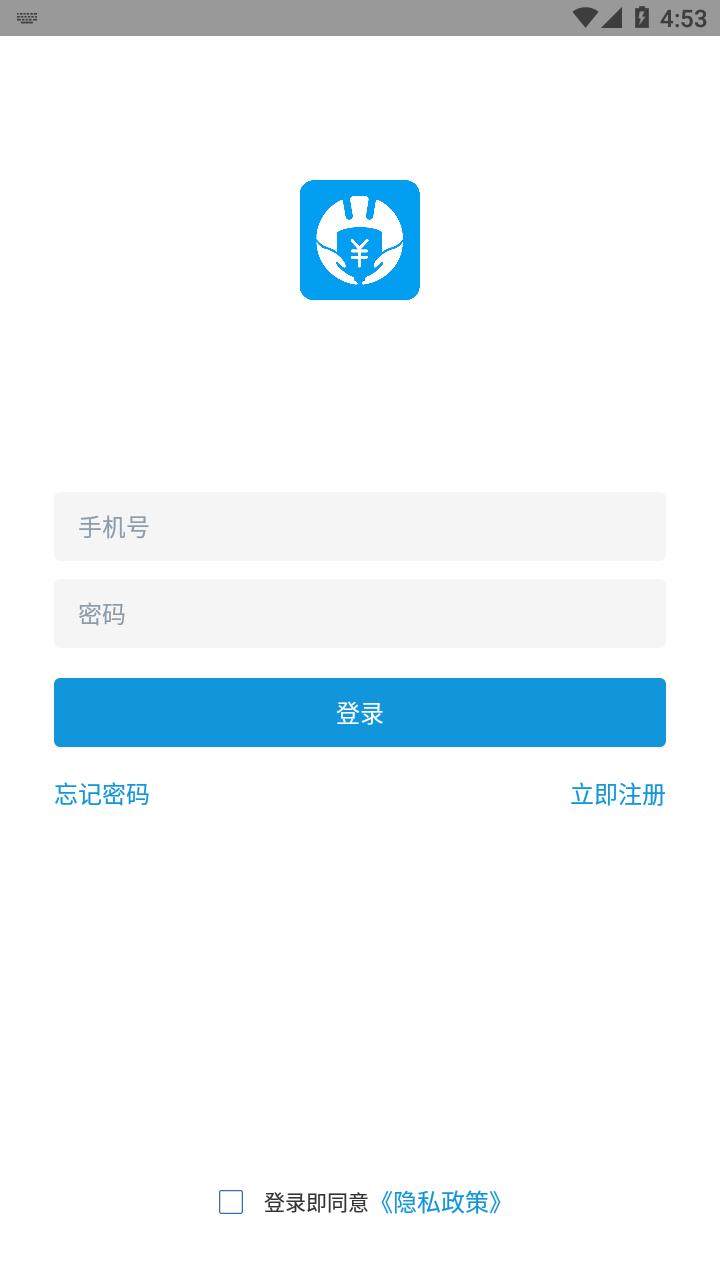Image resolution: width=720 pixels, height=1280 pixels.
Task: Open the 忘记密码 forgot password link
Action: pyautogui.click(x=102, y=795)
